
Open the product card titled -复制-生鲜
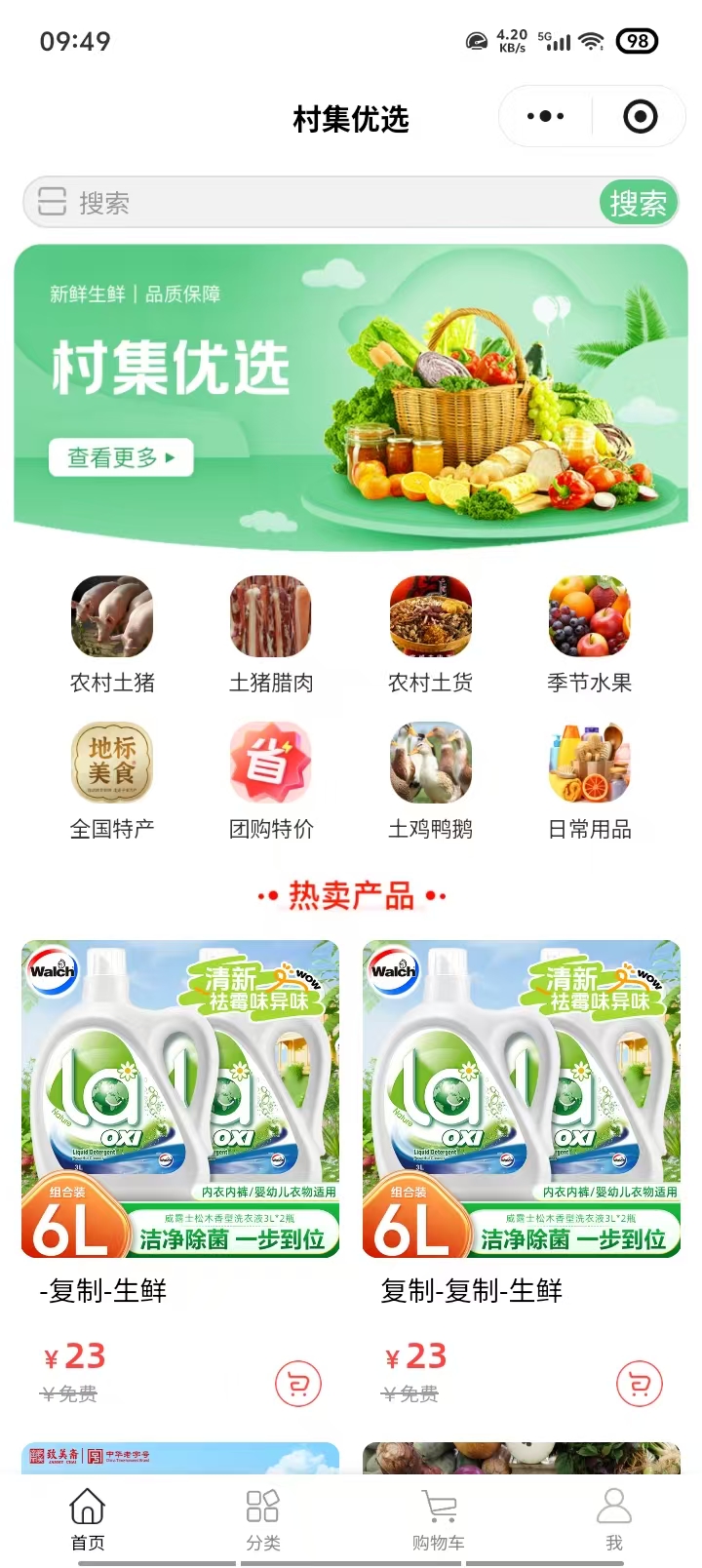coord(180,1100)
